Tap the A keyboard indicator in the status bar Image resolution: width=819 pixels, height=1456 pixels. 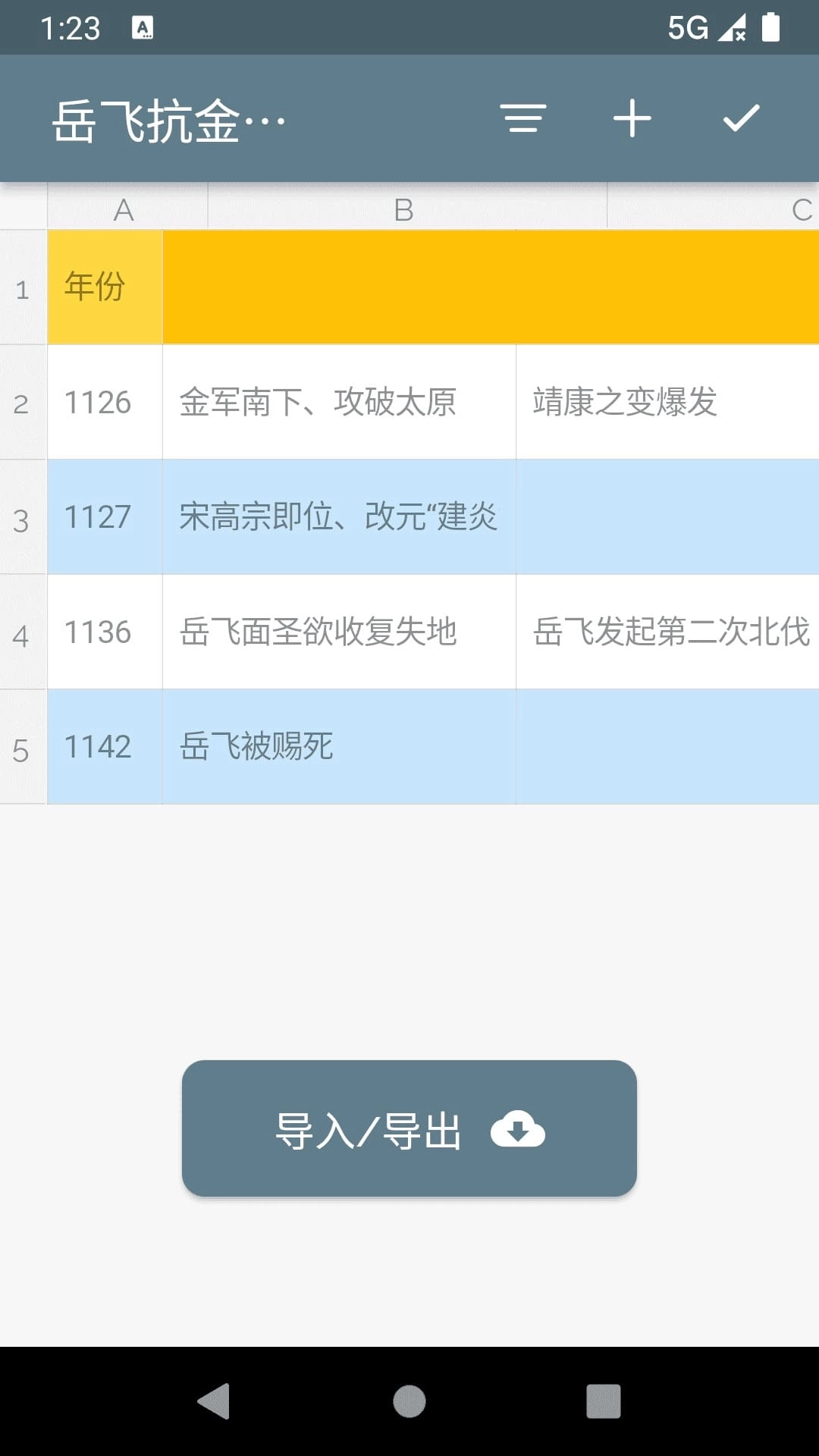143,27
